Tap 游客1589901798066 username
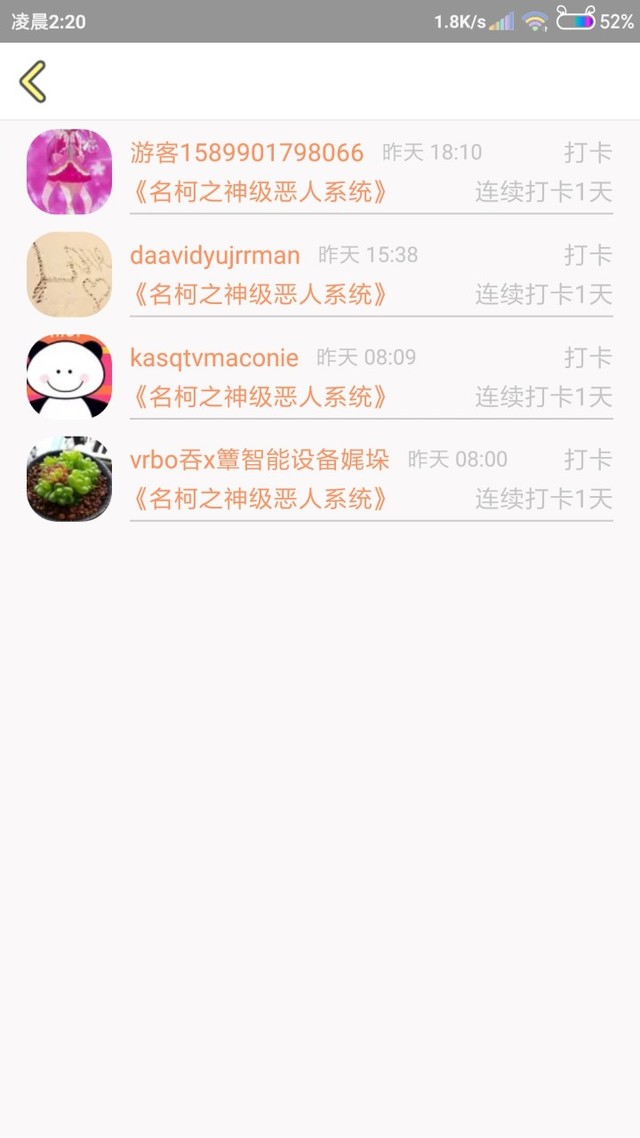This screenshot has width=640, height=1138. pyautogui.click(x=246, y=153)
